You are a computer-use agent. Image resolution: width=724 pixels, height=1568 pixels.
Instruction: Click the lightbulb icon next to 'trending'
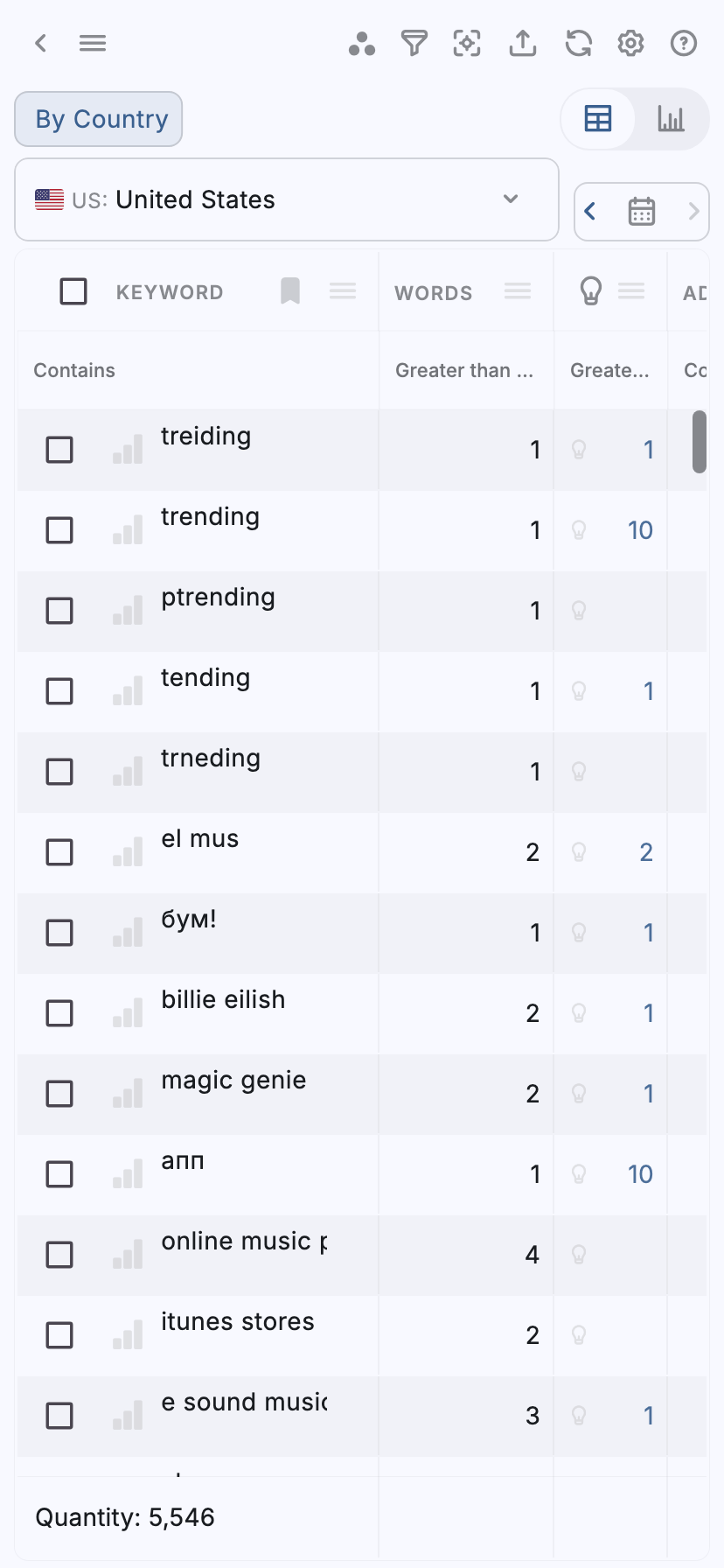(x=579, y=529)
